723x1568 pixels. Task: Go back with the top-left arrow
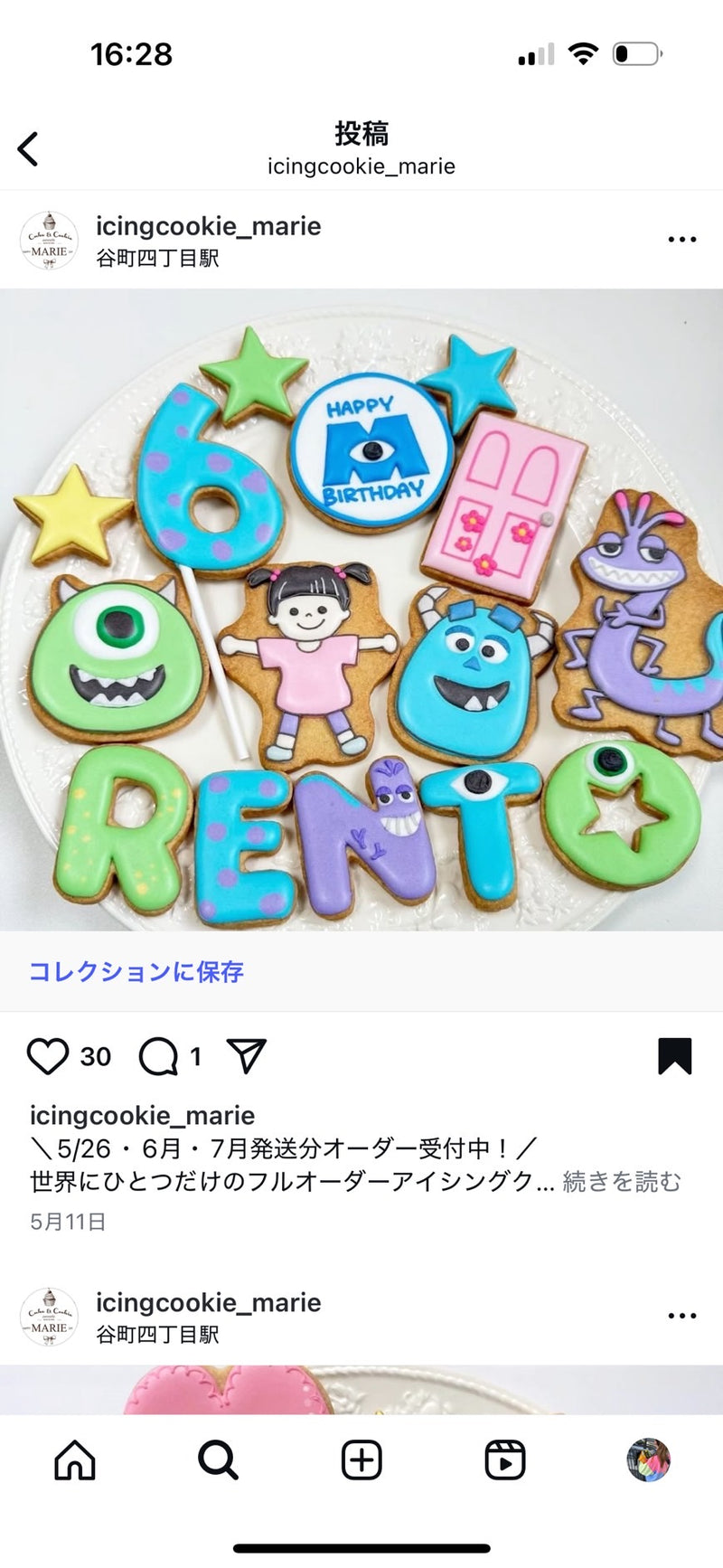pyautogui.click(x=29, y=149)
